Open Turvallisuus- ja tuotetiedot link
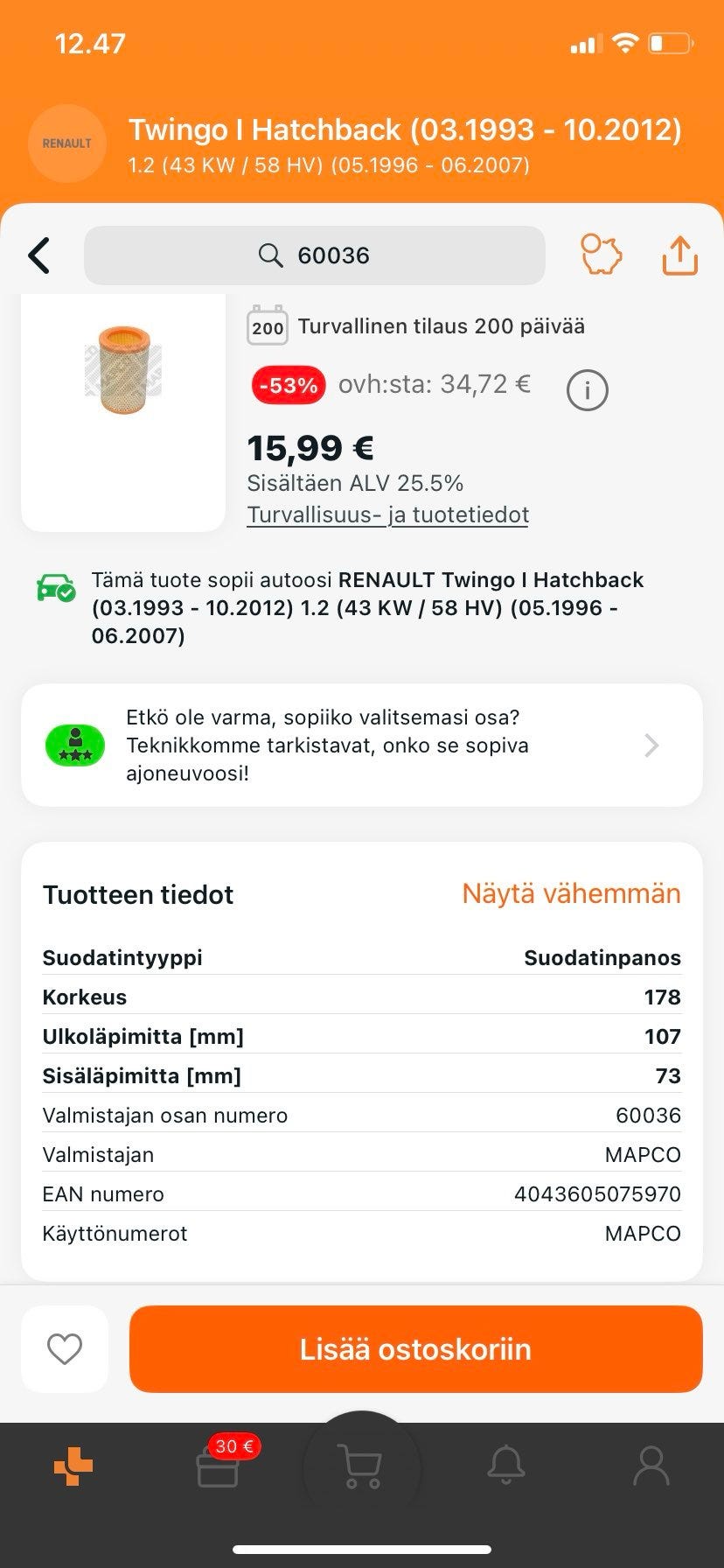Image resolution: width=724 pixels, height=1568 pixels. [x=387, y=514]
